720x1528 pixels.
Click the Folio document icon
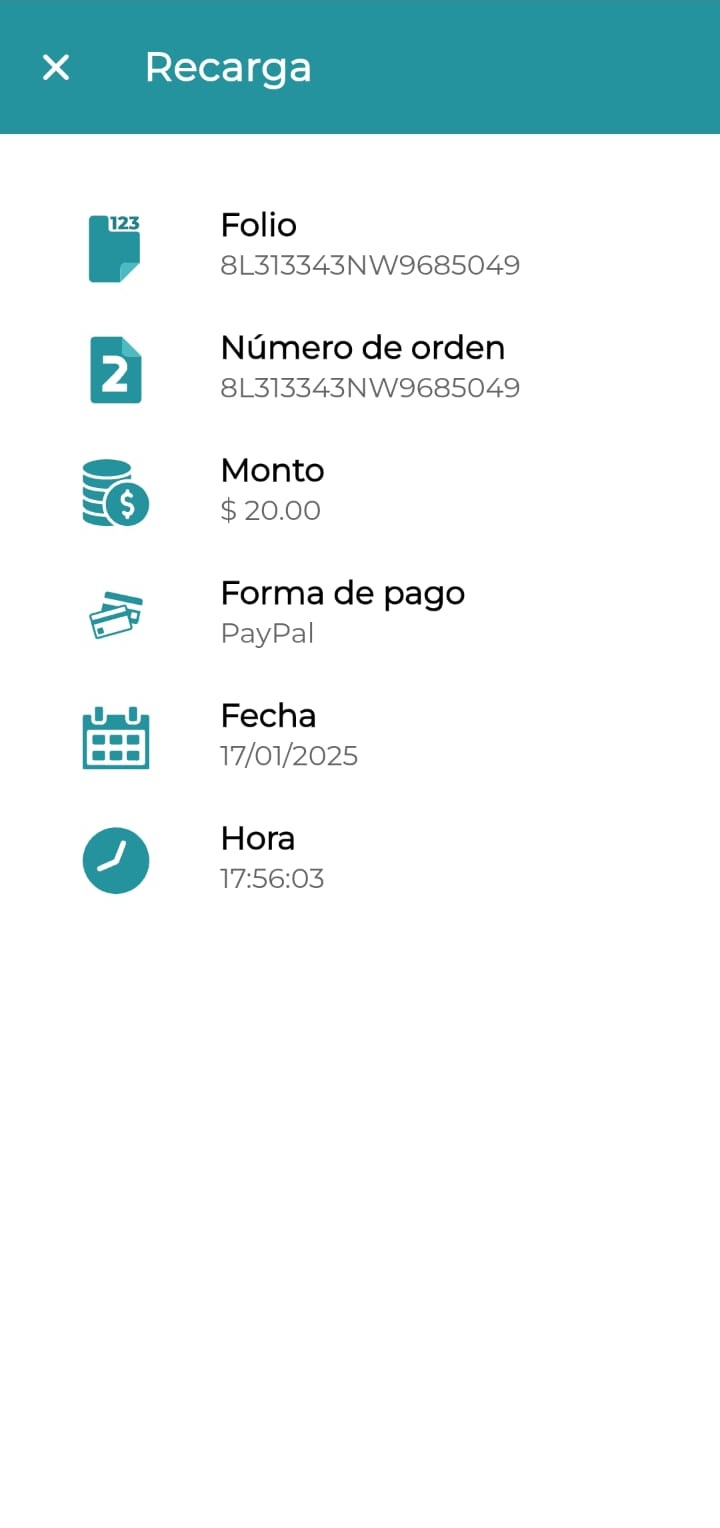[115, 248]
